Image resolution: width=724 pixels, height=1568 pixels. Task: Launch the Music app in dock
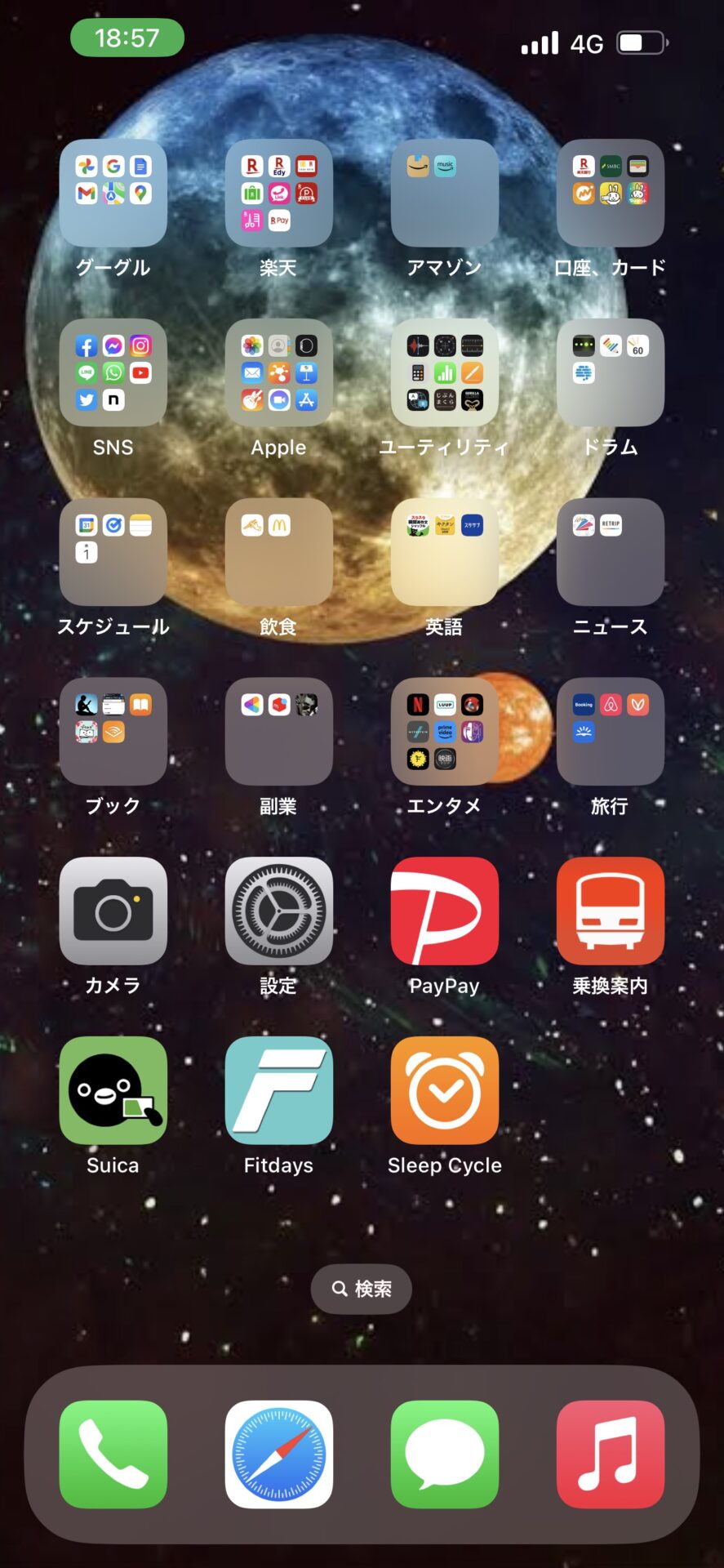point(611,1454)
